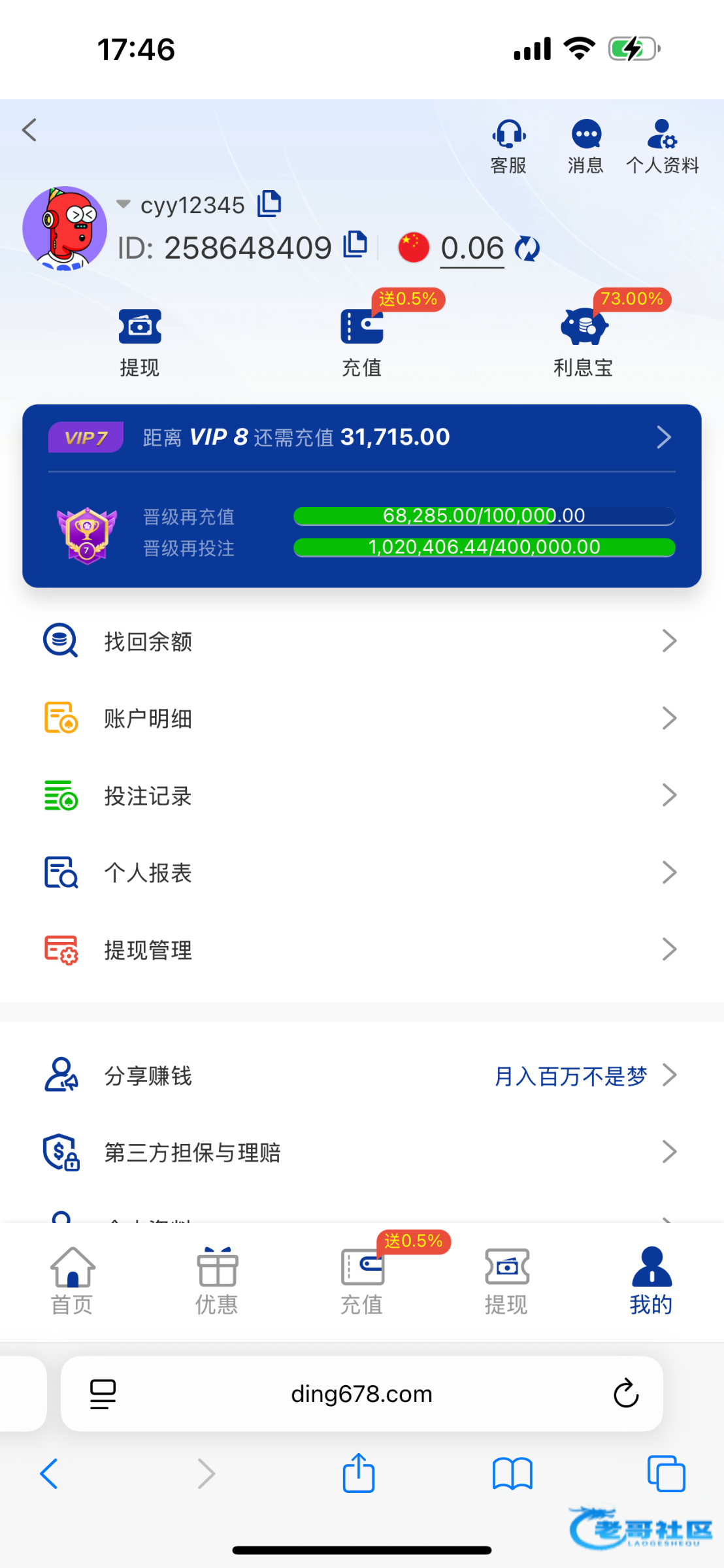Open Safari's share sheet
The image size is (724, 1568).
359,1473
